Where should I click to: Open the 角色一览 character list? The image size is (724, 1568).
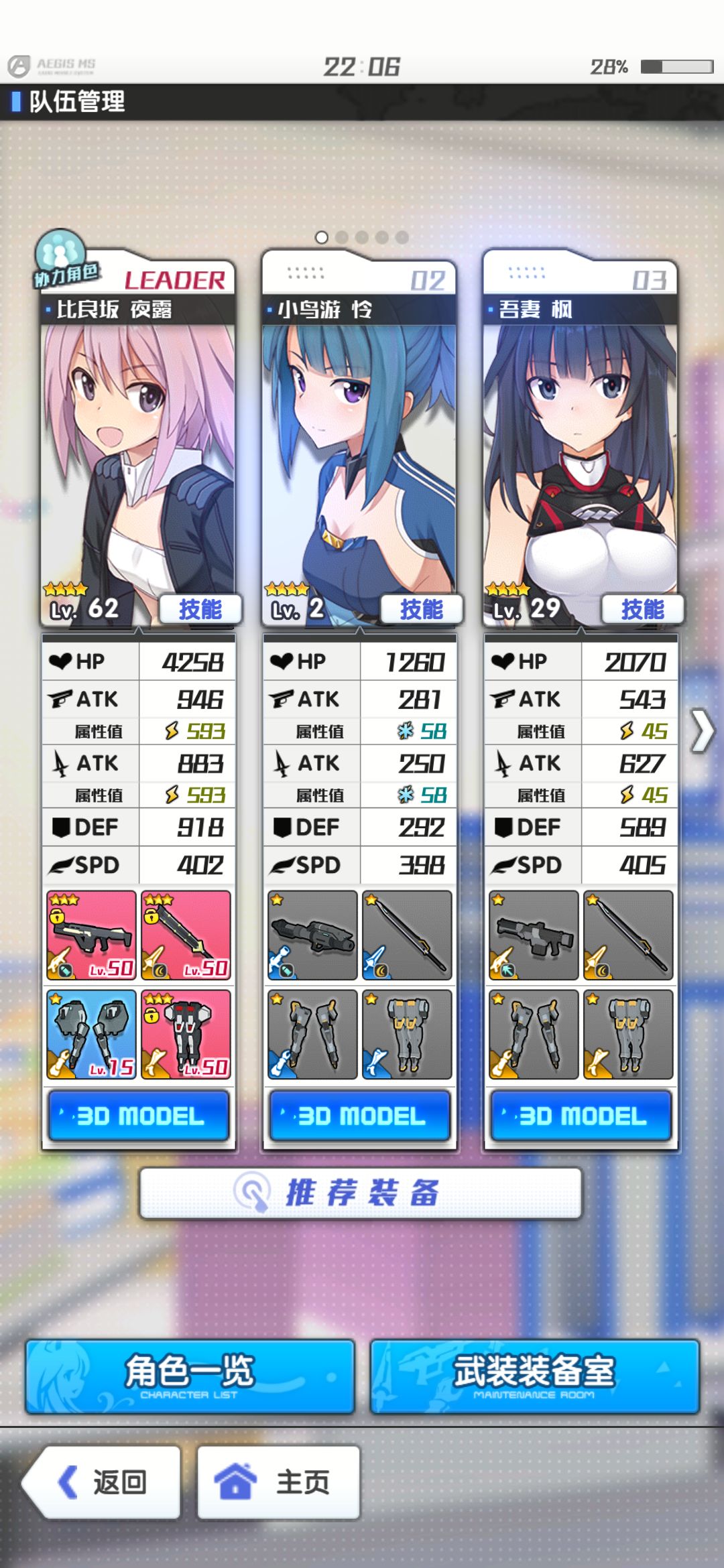click(x=190, y=1376)
